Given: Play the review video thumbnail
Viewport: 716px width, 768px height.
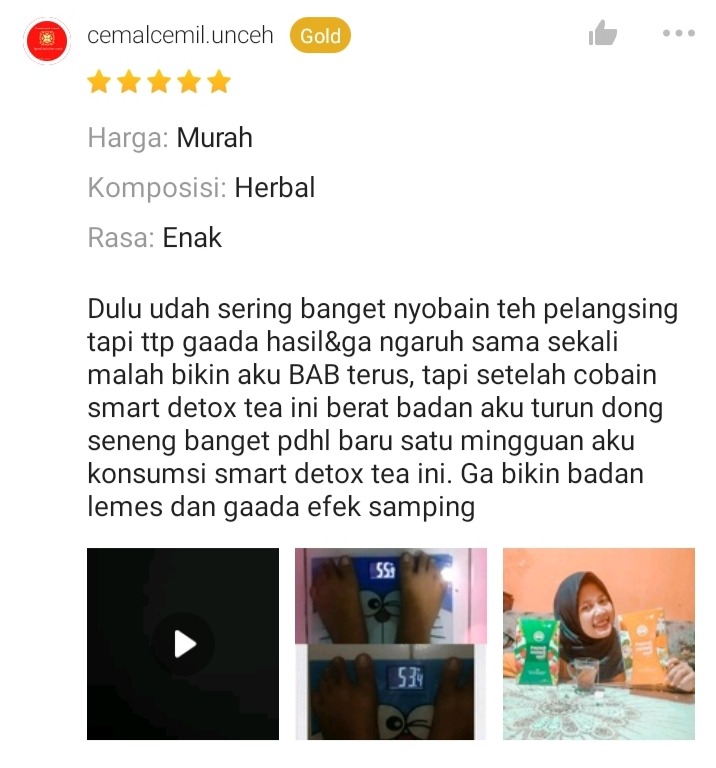Looking at the screenshot, I should [x=183, y=643].
